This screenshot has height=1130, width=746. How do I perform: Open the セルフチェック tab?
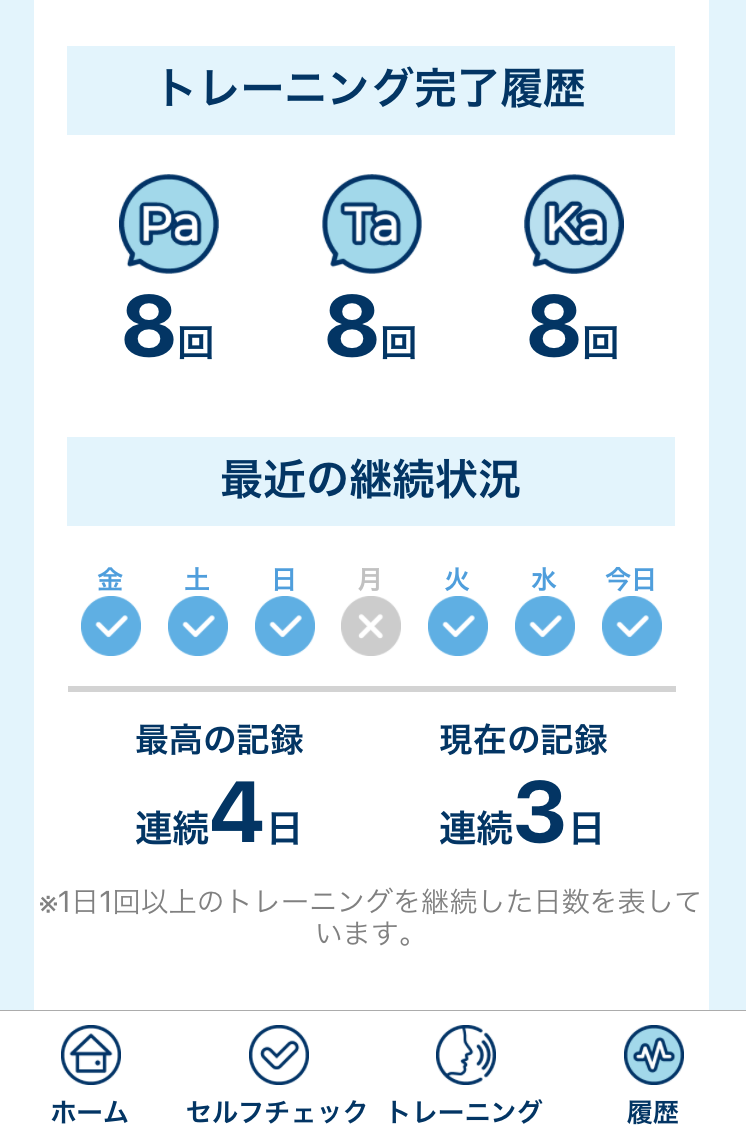coord(277,1073)
